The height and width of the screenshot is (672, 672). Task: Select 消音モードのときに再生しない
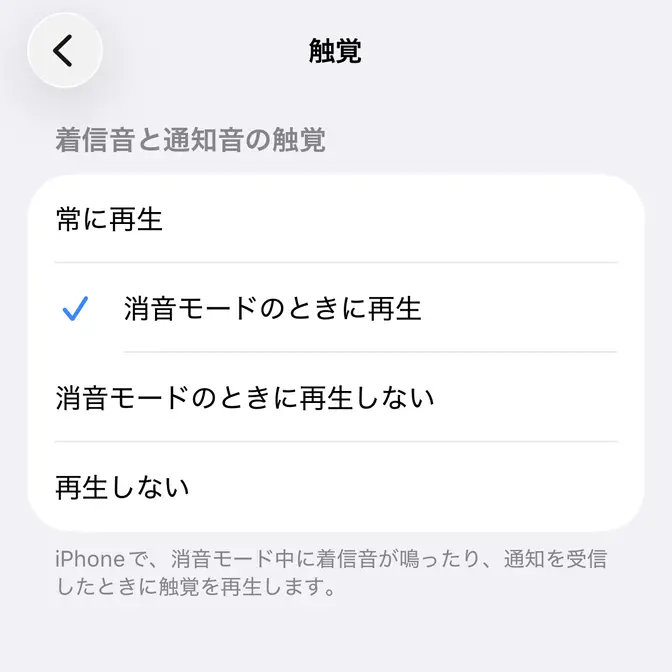coord(336,398)
